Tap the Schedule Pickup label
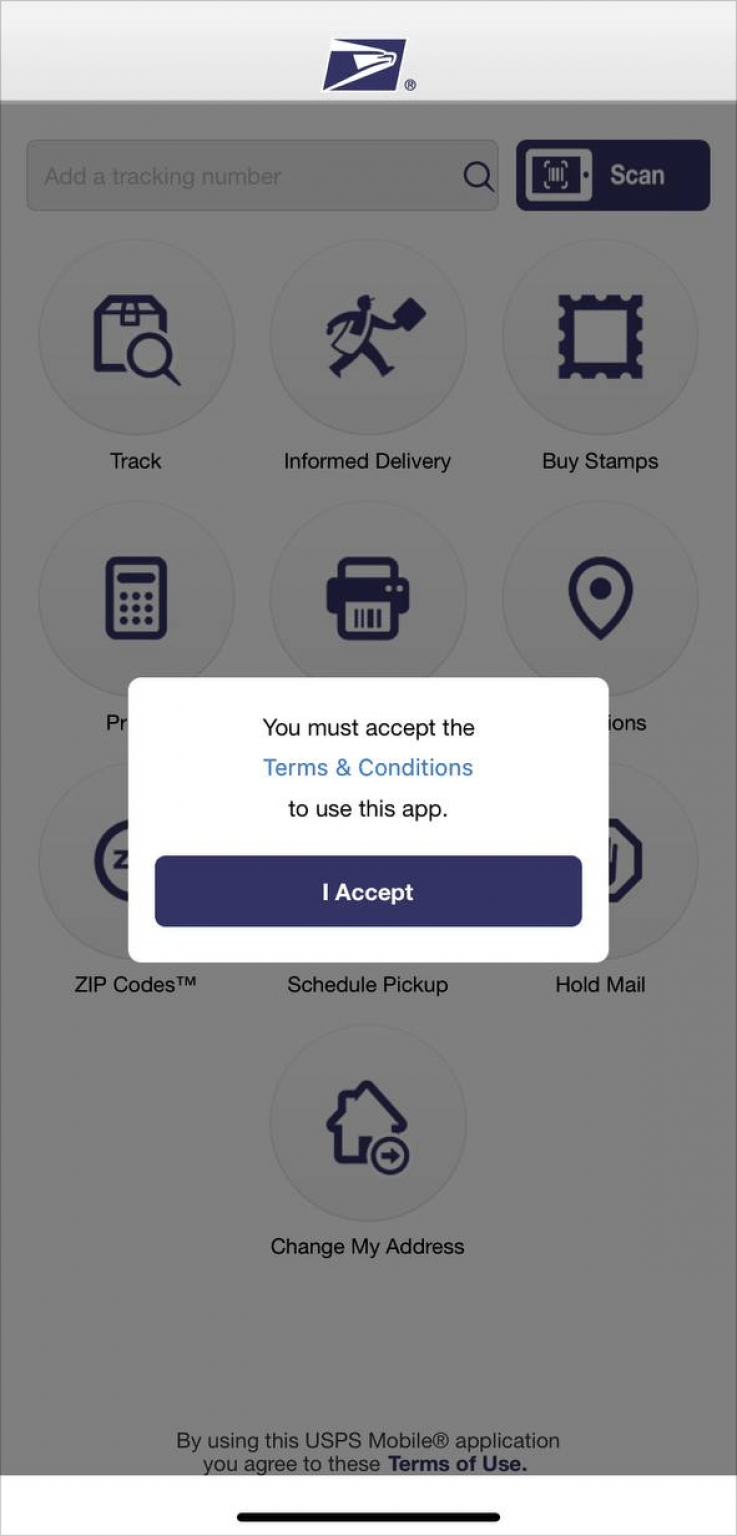This screenshot has width=737, height=1536. pos(367,984)
